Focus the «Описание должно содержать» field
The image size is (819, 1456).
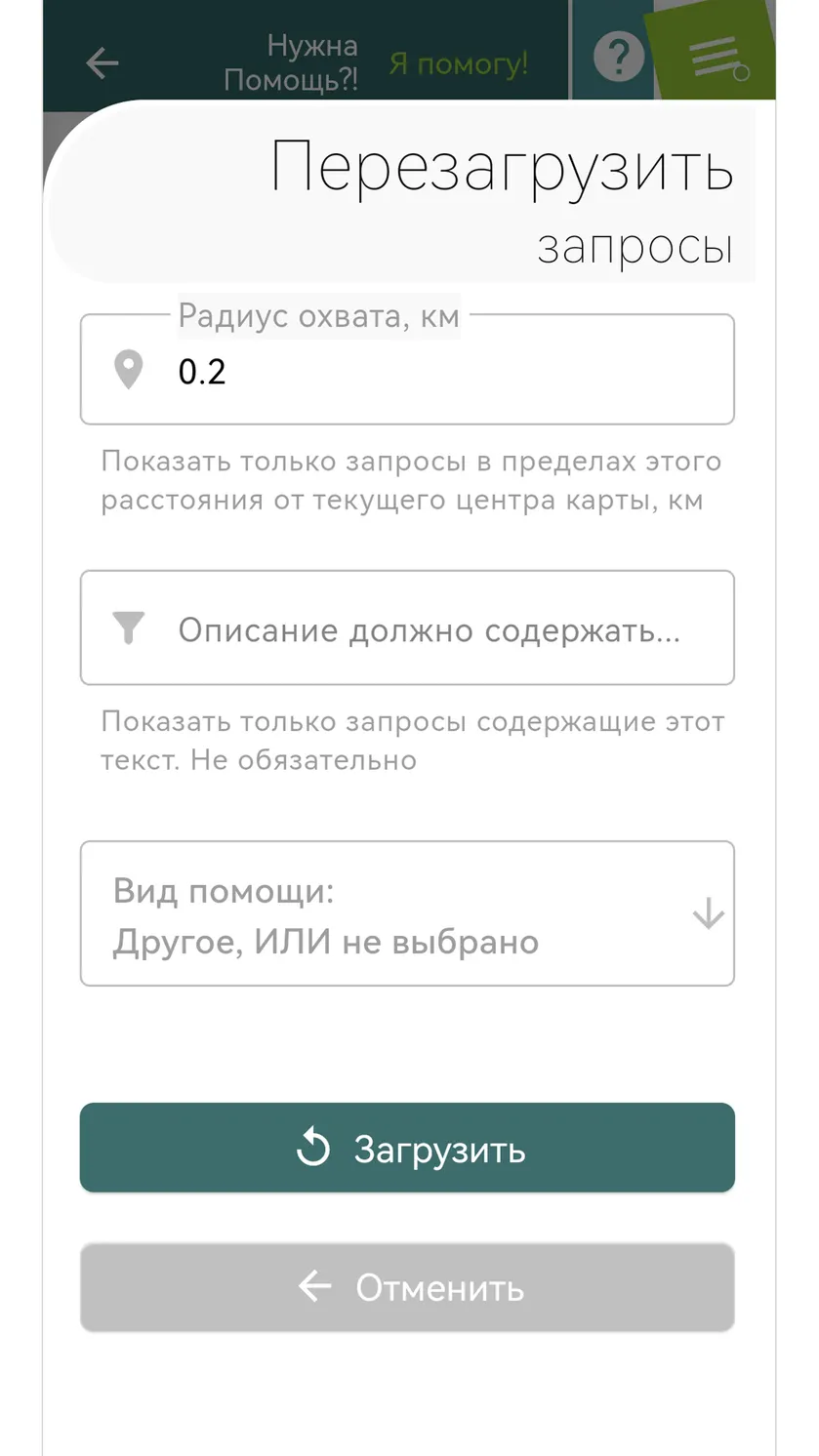coord(407,627)
